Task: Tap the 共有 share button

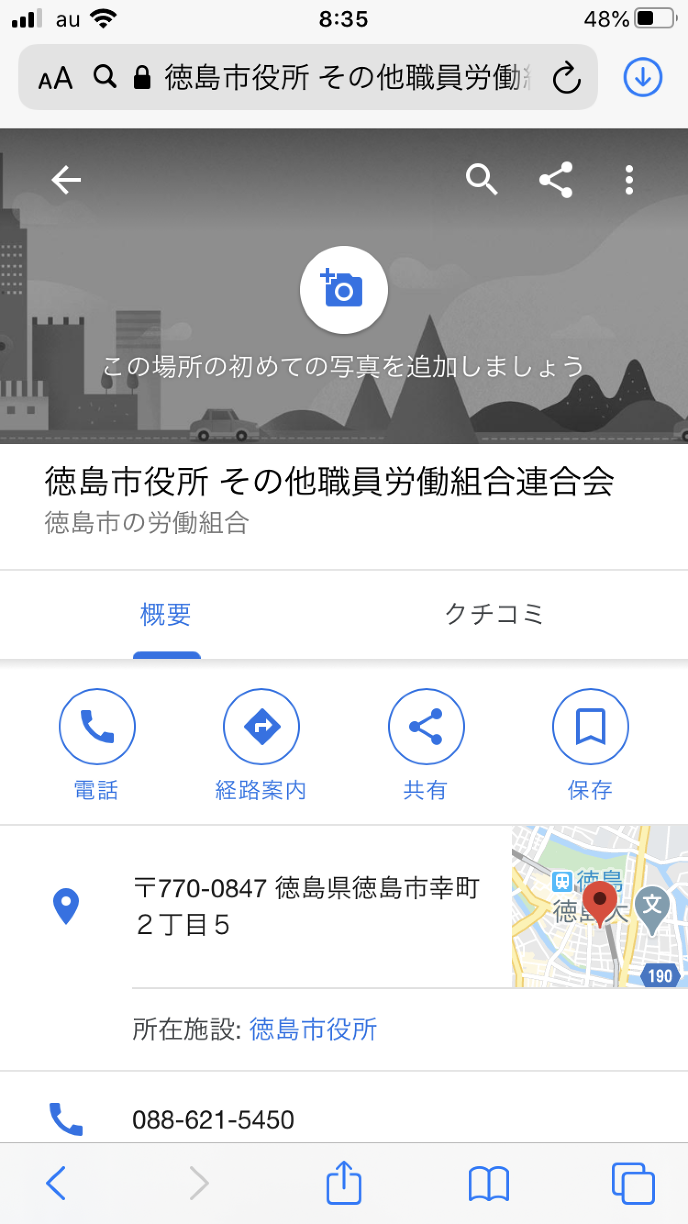Action: click(425, 727)
